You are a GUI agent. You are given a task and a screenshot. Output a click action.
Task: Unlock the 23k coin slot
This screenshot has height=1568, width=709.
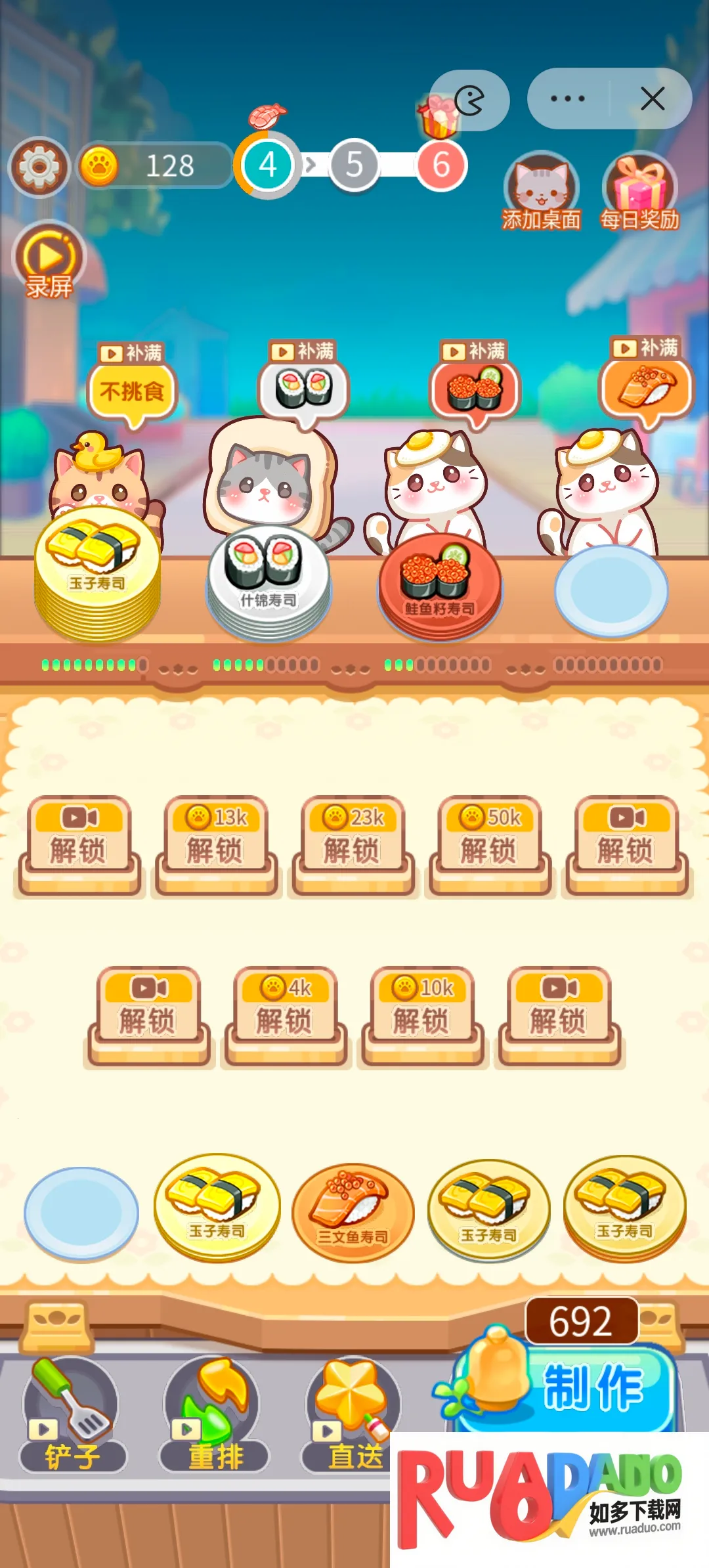353,844
